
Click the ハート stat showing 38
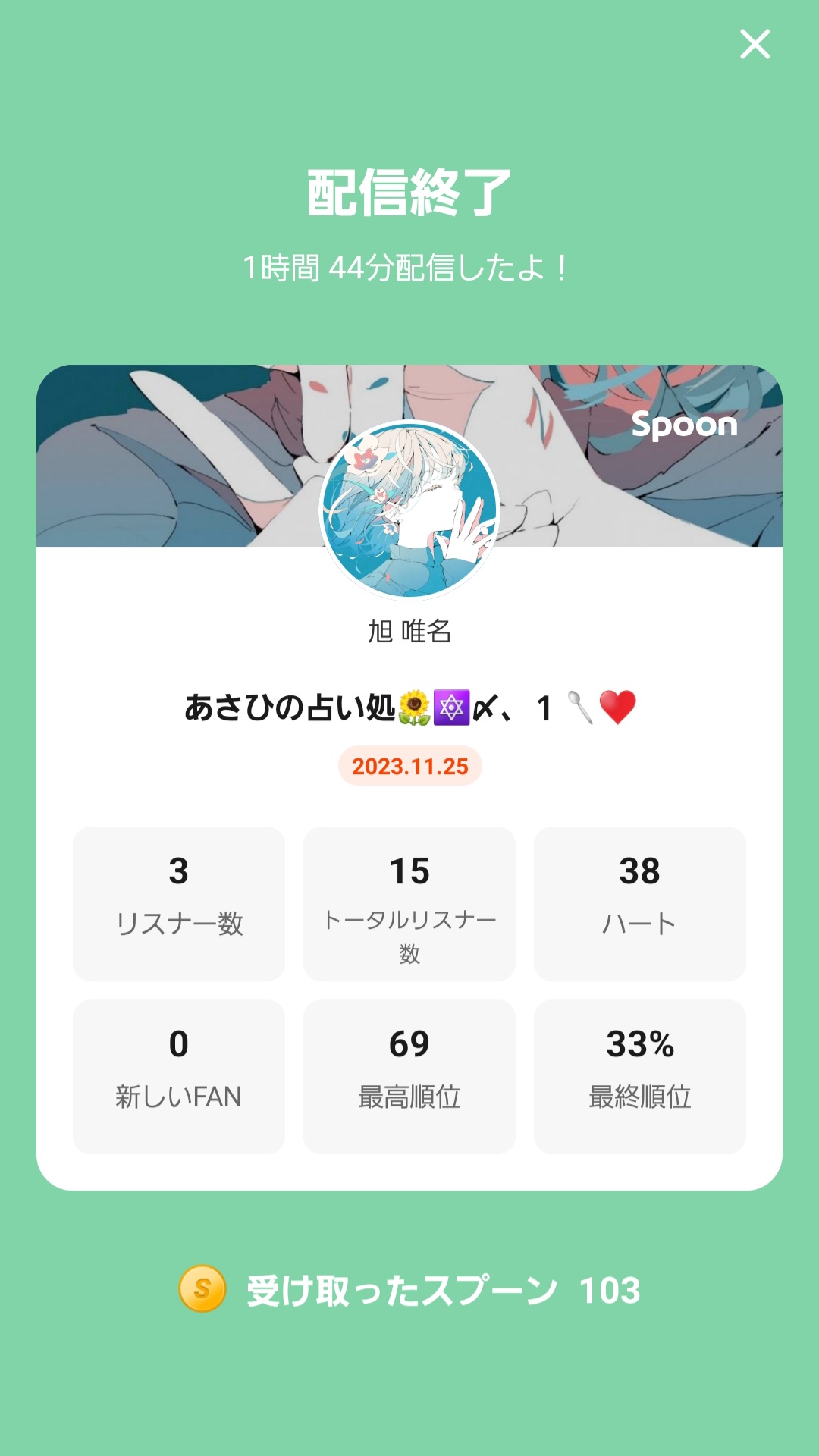pyautogui.click(x=639, y=904)
